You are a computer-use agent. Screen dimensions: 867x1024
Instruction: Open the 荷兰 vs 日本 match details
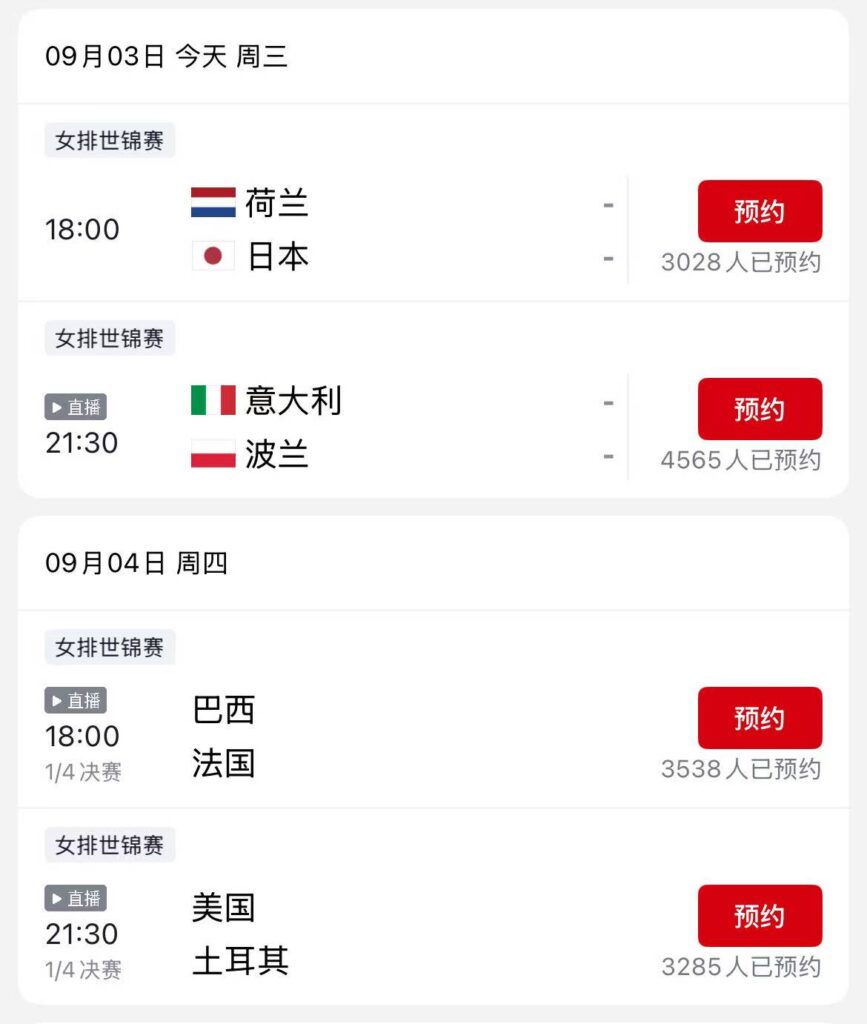coord(400,230)
